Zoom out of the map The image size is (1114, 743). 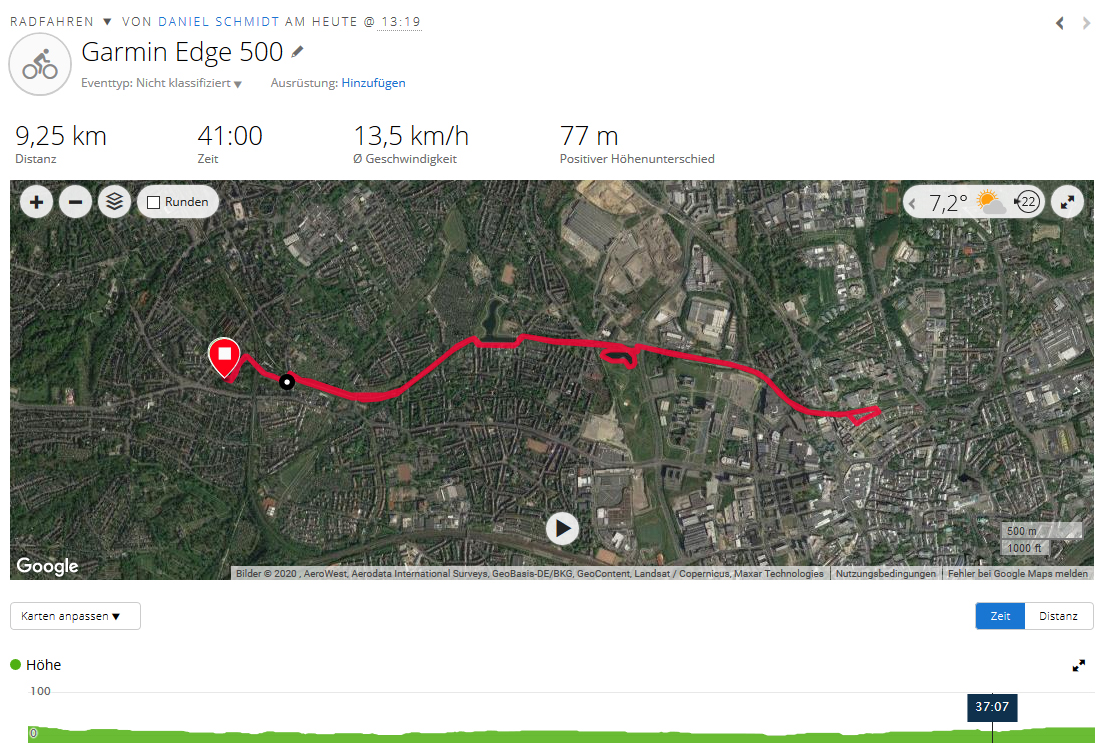(76, 202)
